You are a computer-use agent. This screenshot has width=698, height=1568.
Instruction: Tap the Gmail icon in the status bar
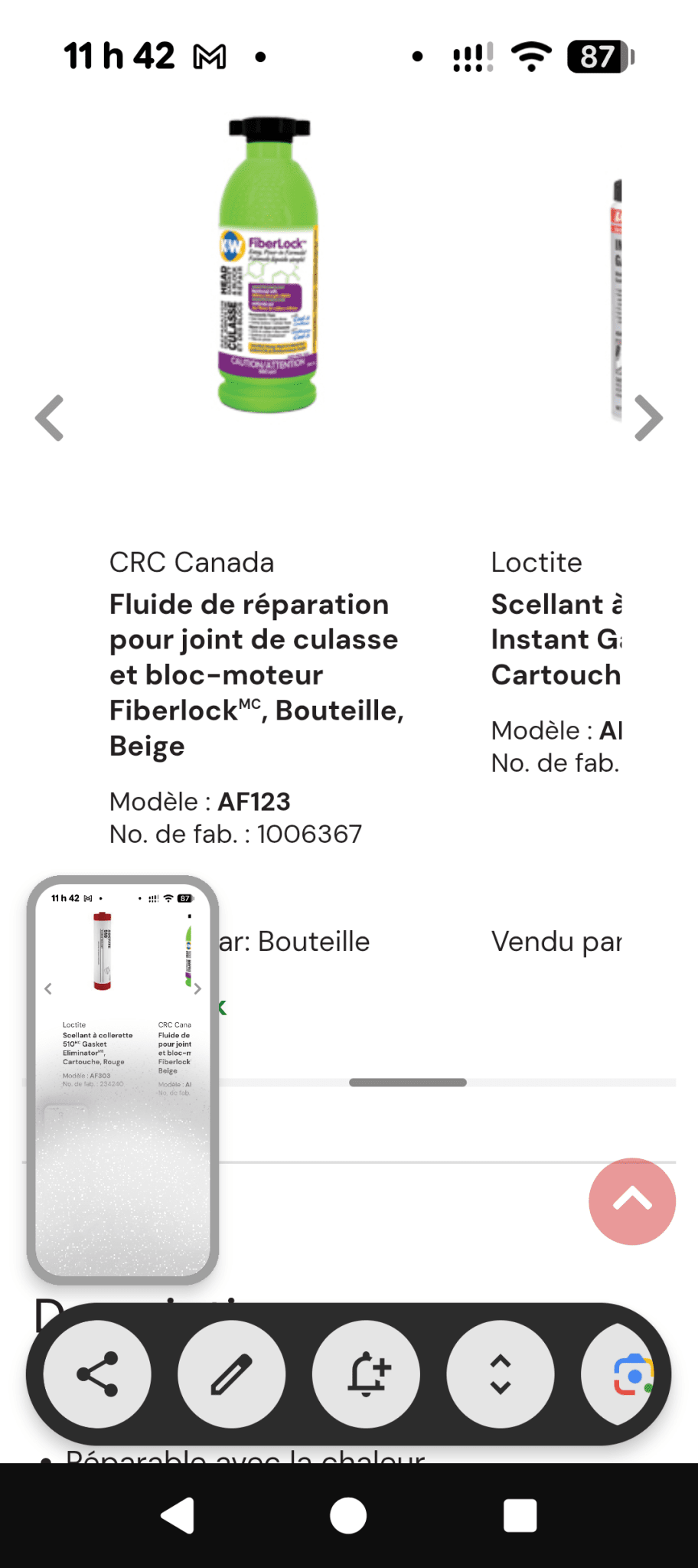(210, 55)
